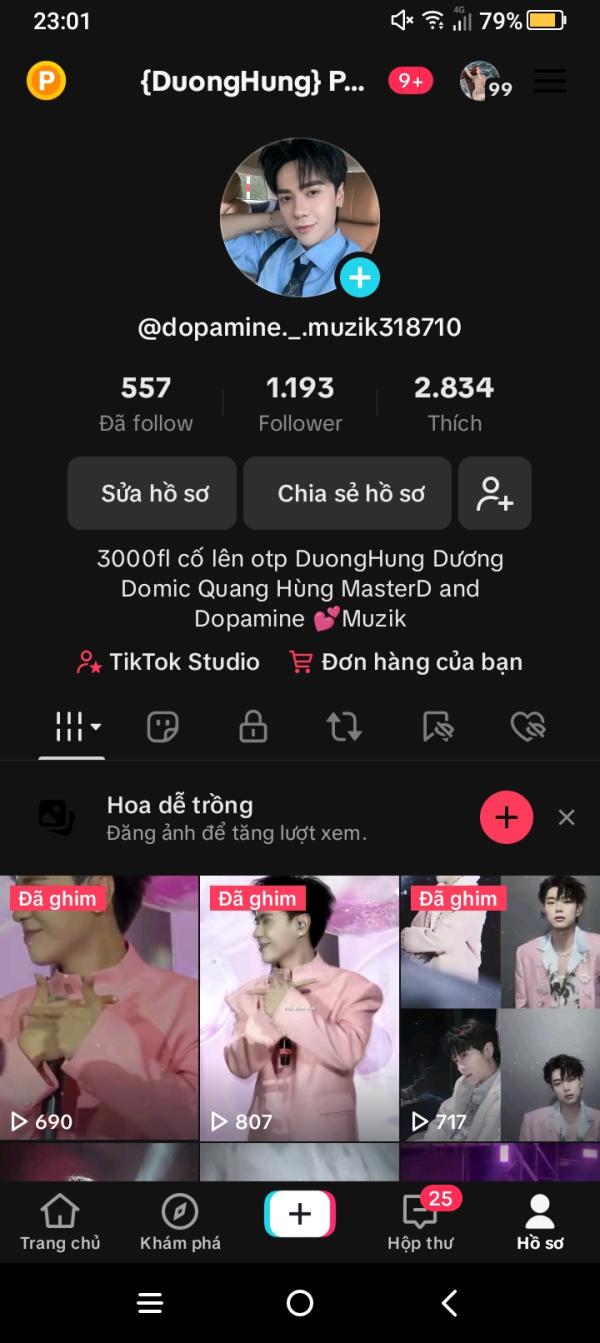Switch to the liked videos heart tab

pyautogui.click(x=527, y=727)
